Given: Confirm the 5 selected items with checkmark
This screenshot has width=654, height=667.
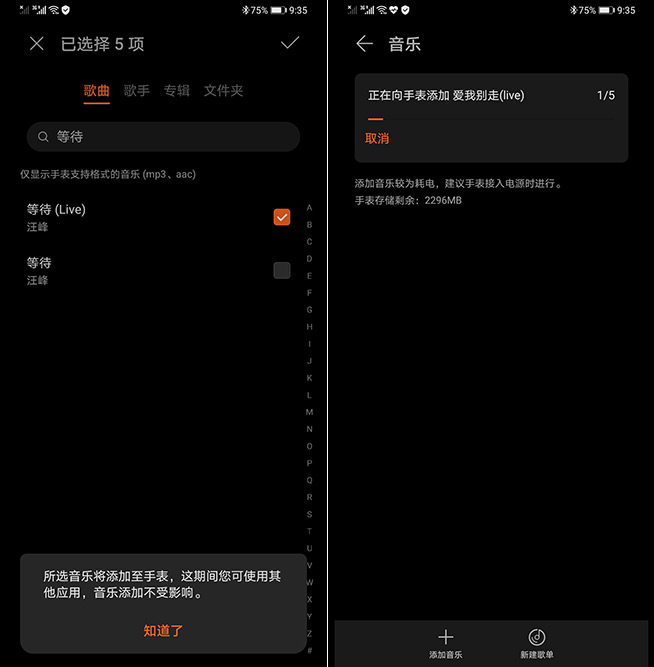Looking at the screenshot, I should point(290,43).
